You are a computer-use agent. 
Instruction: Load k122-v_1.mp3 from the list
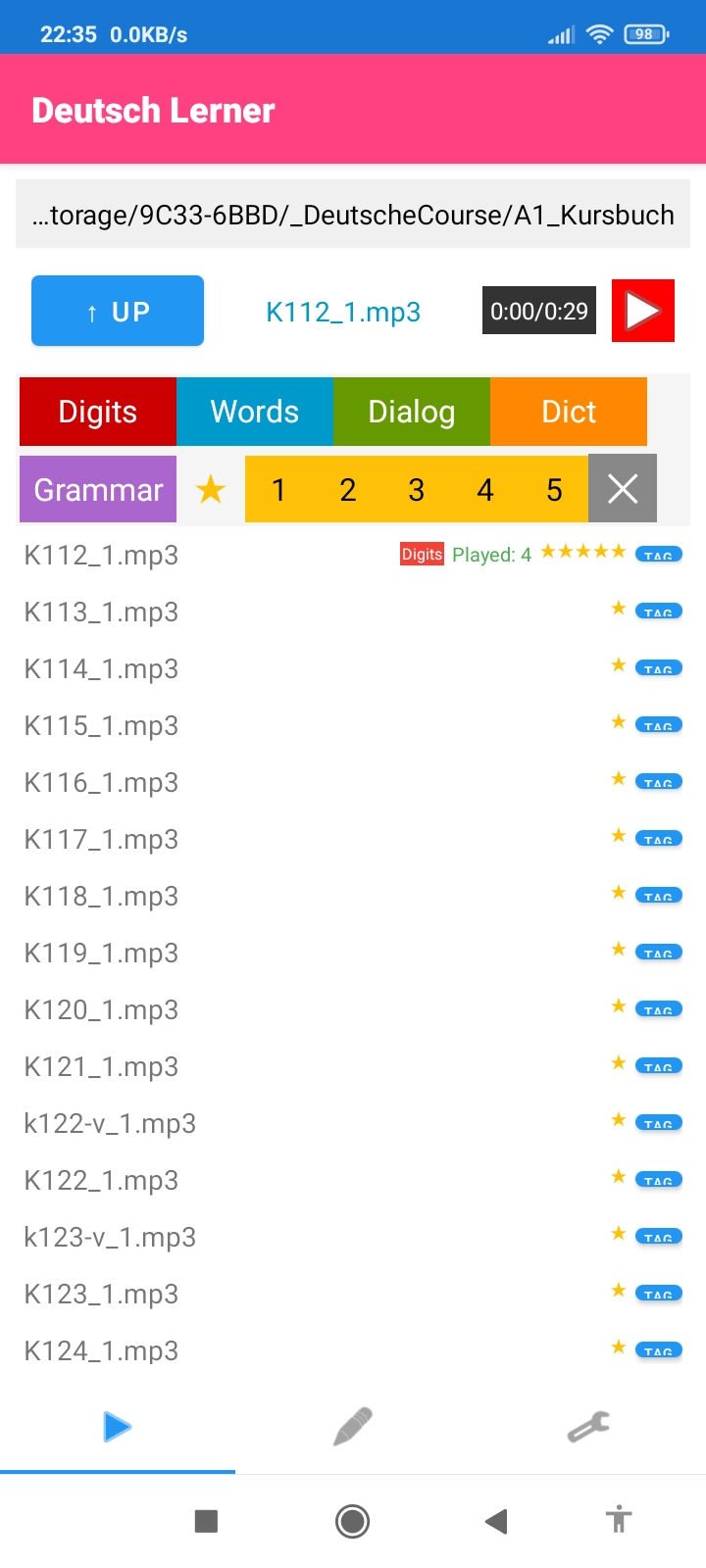click(110, 1124)
